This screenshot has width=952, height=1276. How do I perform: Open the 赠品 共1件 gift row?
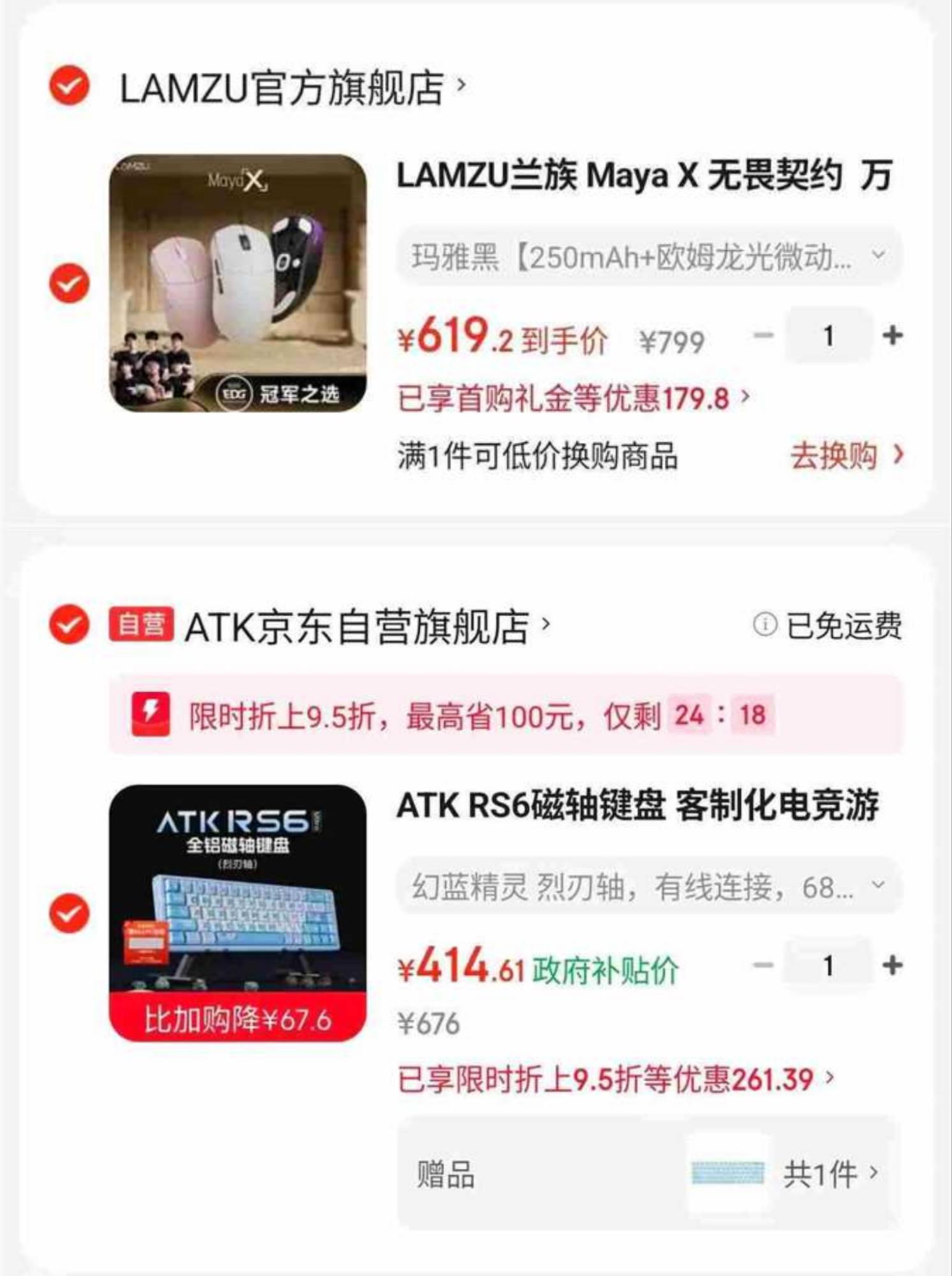click(x=649, y=1173)
